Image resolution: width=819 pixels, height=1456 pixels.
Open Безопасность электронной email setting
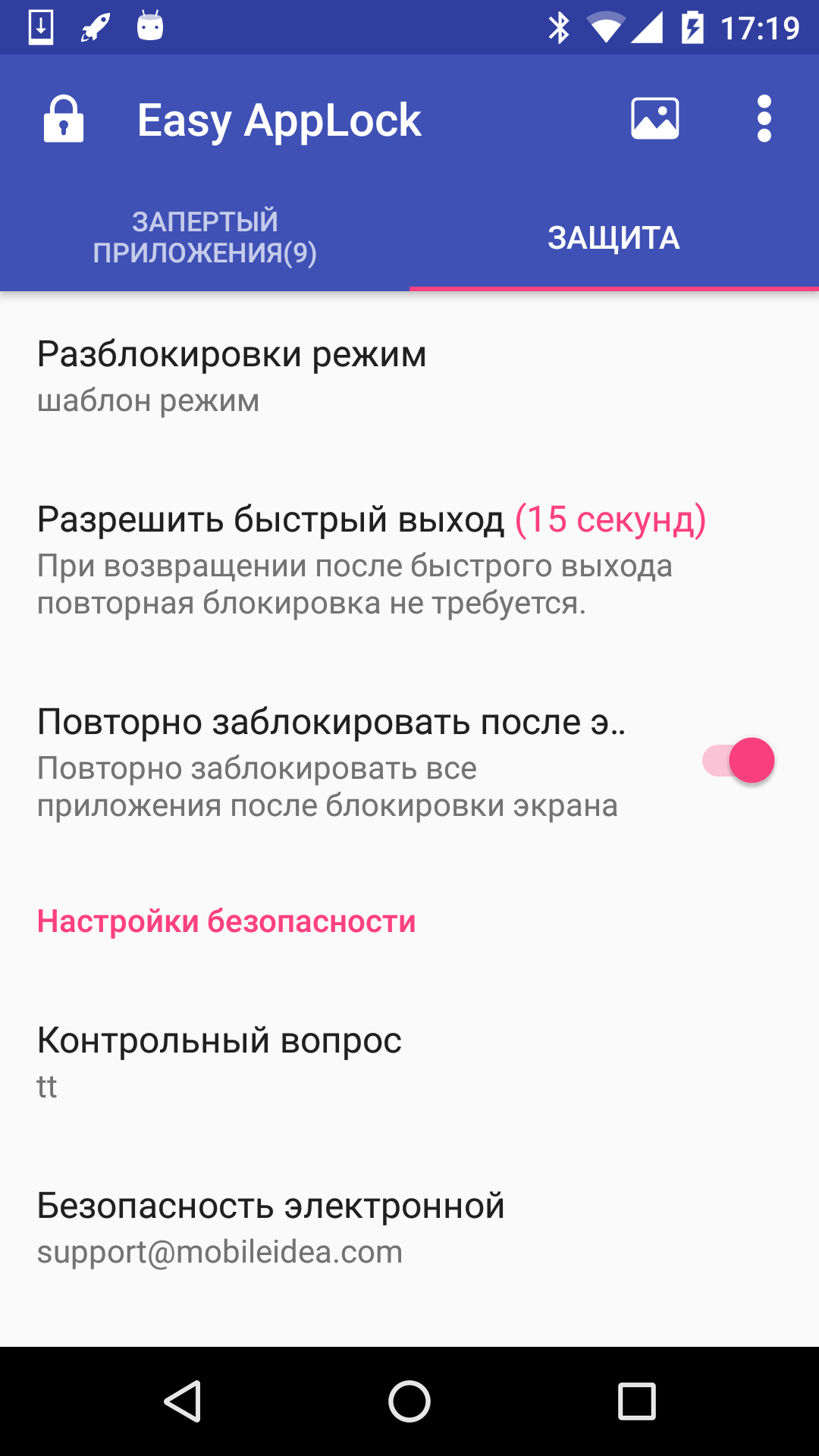click(409, 1228)
